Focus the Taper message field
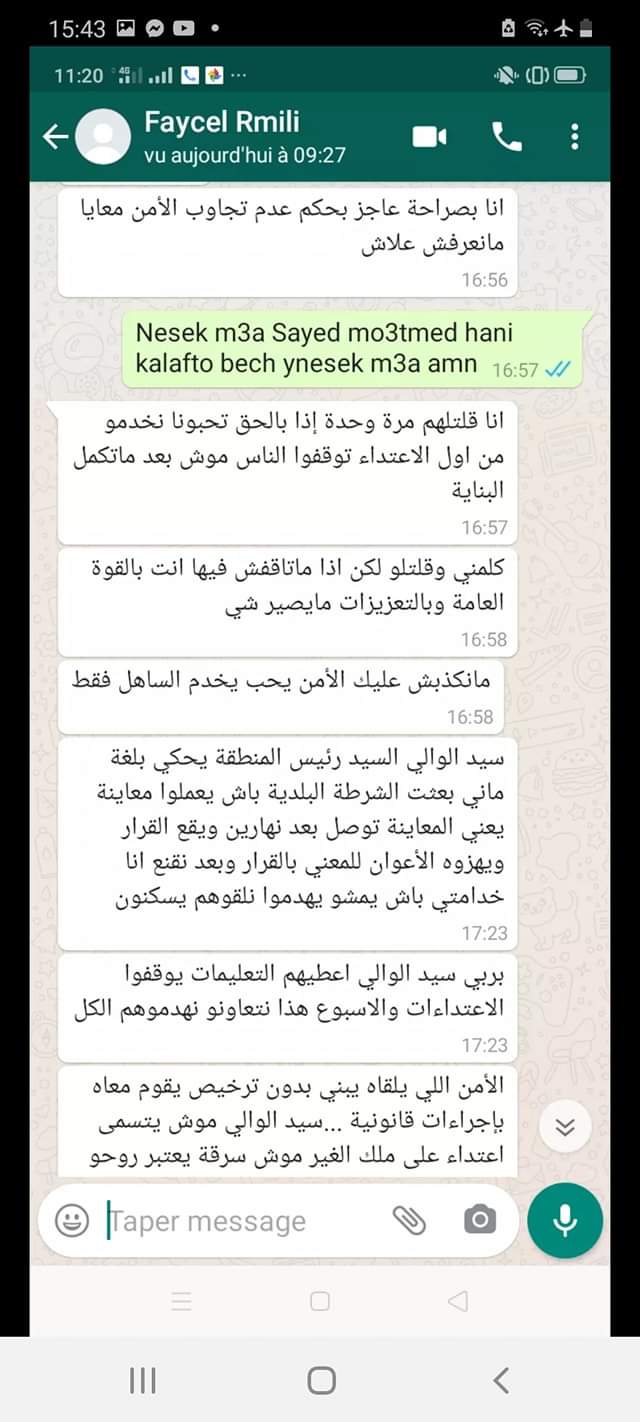The height and width of the screenshot is (1422, 640). point(240,1221)
